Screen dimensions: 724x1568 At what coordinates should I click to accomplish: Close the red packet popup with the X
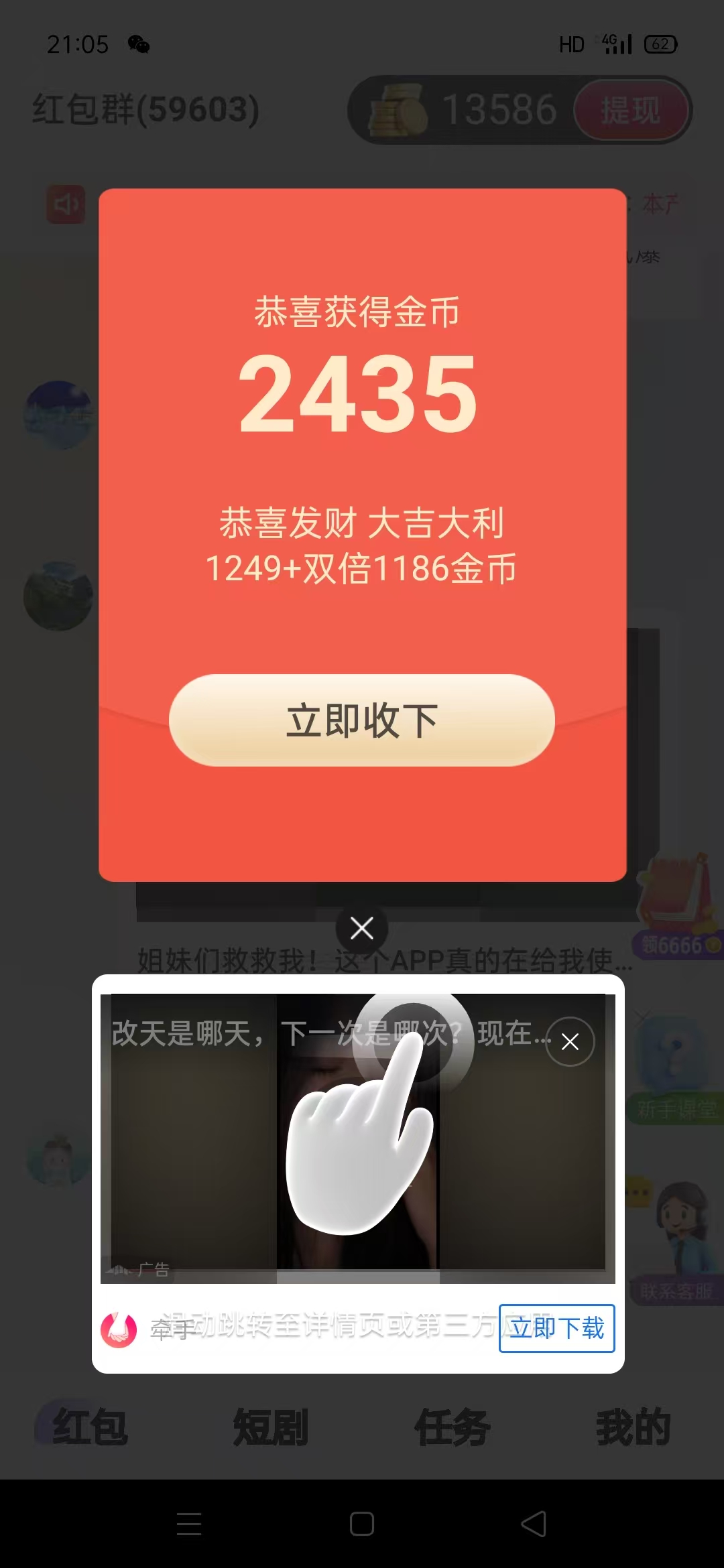(362, 928)
